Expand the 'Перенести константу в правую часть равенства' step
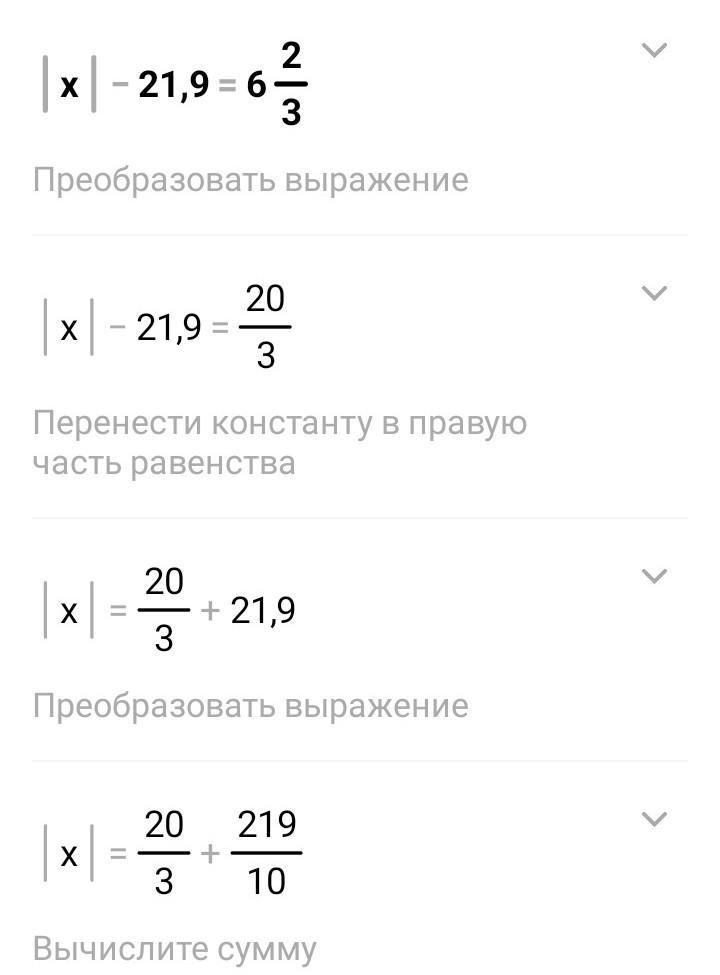The width and height of the screenshot is (720, 975). (653, 292)
